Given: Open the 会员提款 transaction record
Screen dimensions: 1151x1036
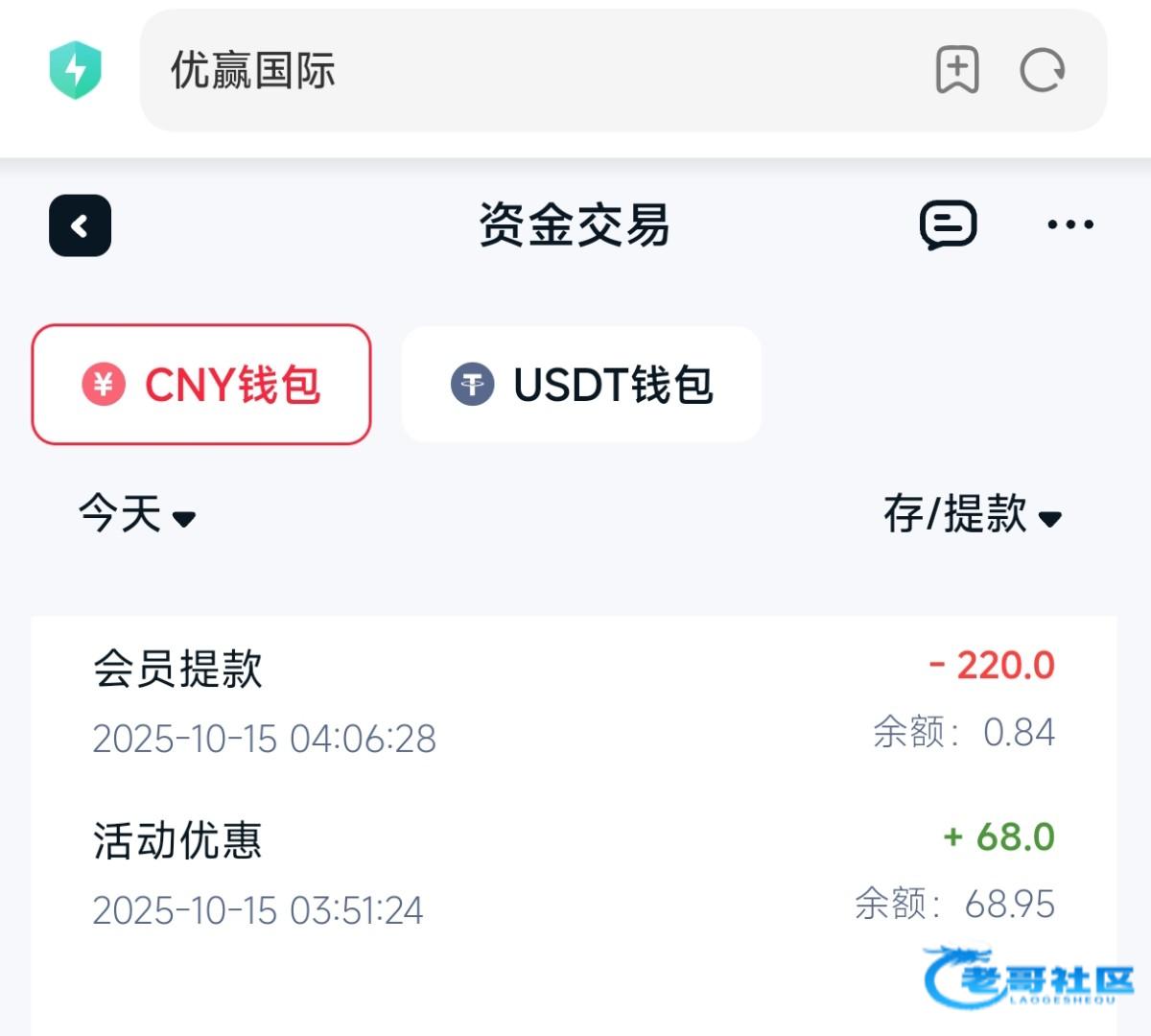Looking at the screenshot, I should (x=574, y=701).
